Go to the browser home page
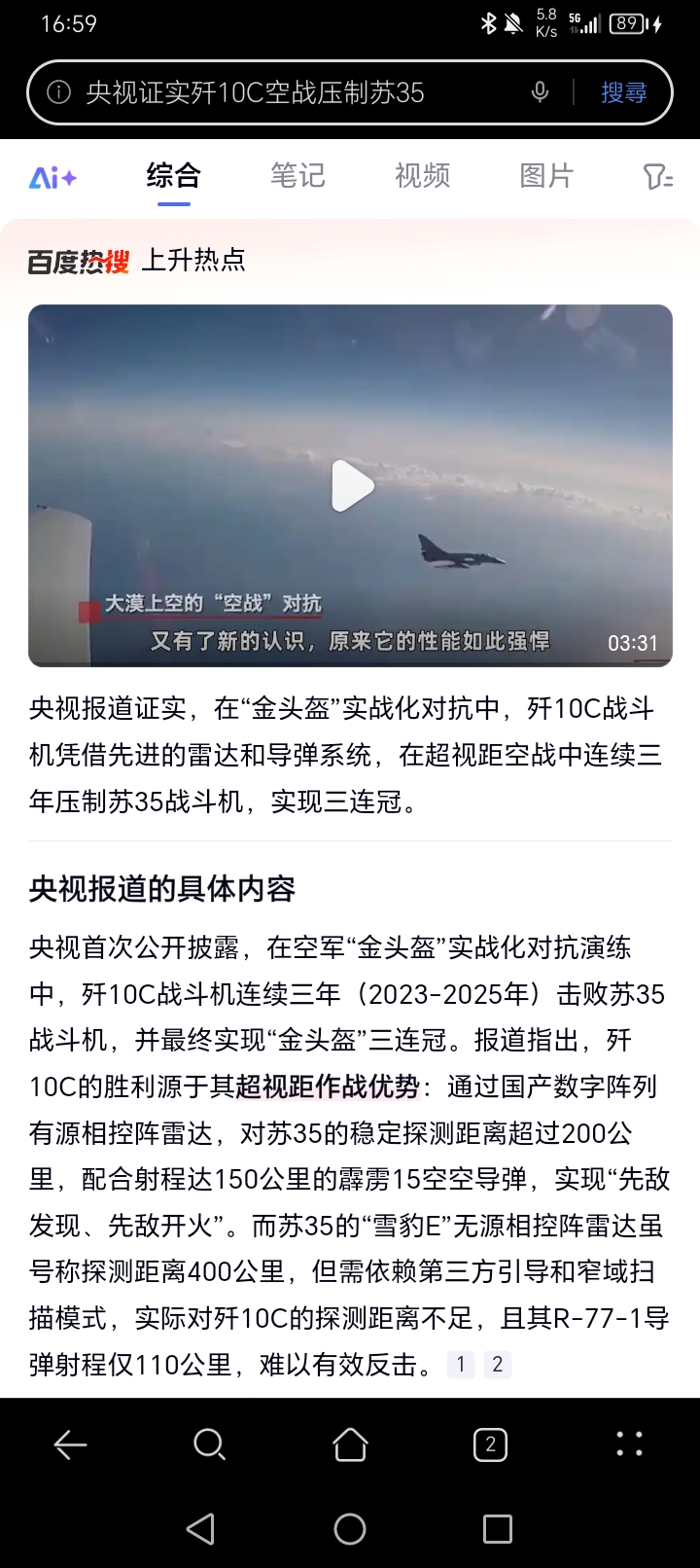 tap(350, 1445)
